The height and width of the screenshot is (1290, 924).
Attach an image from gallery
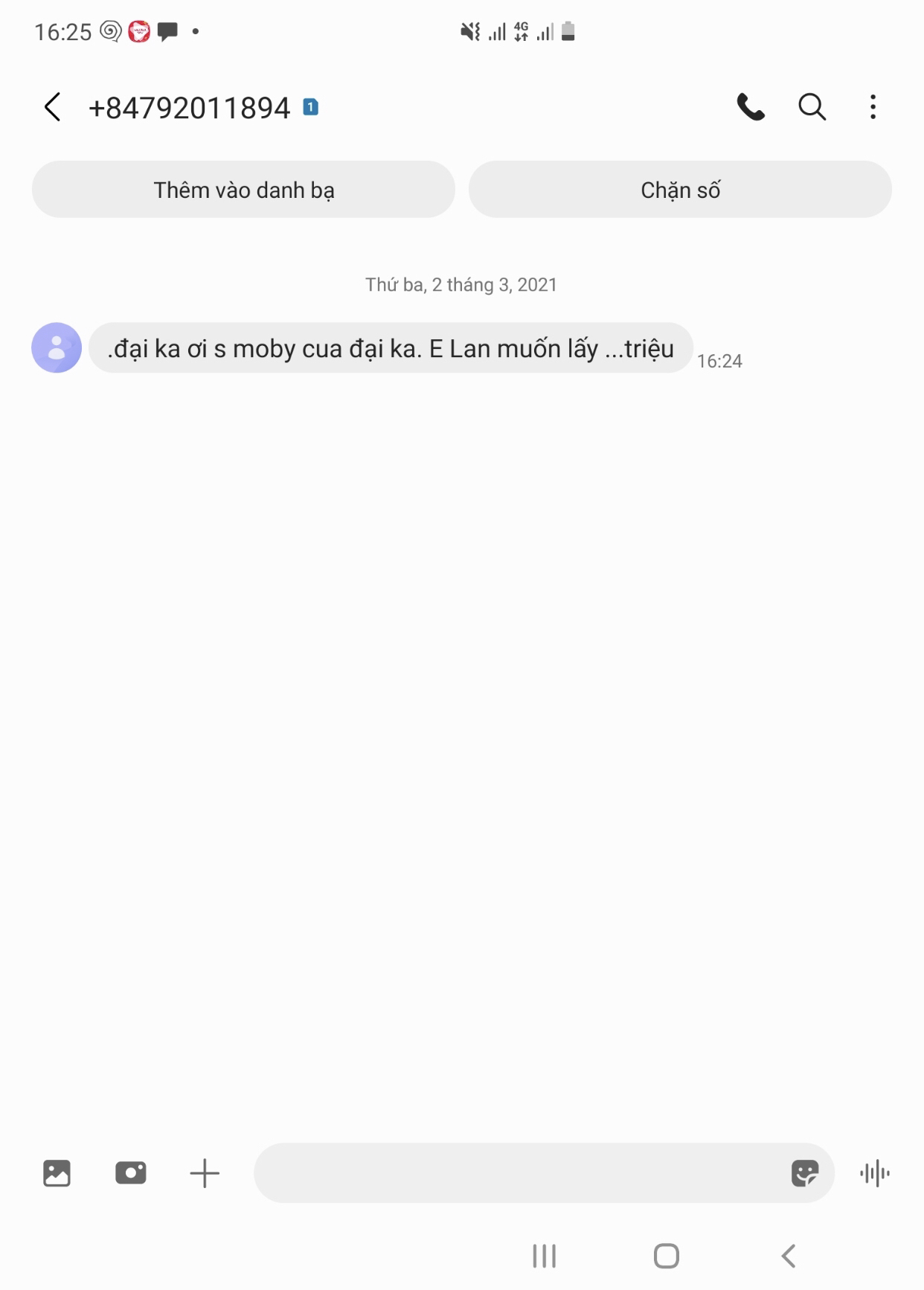tap(57, 1173)
